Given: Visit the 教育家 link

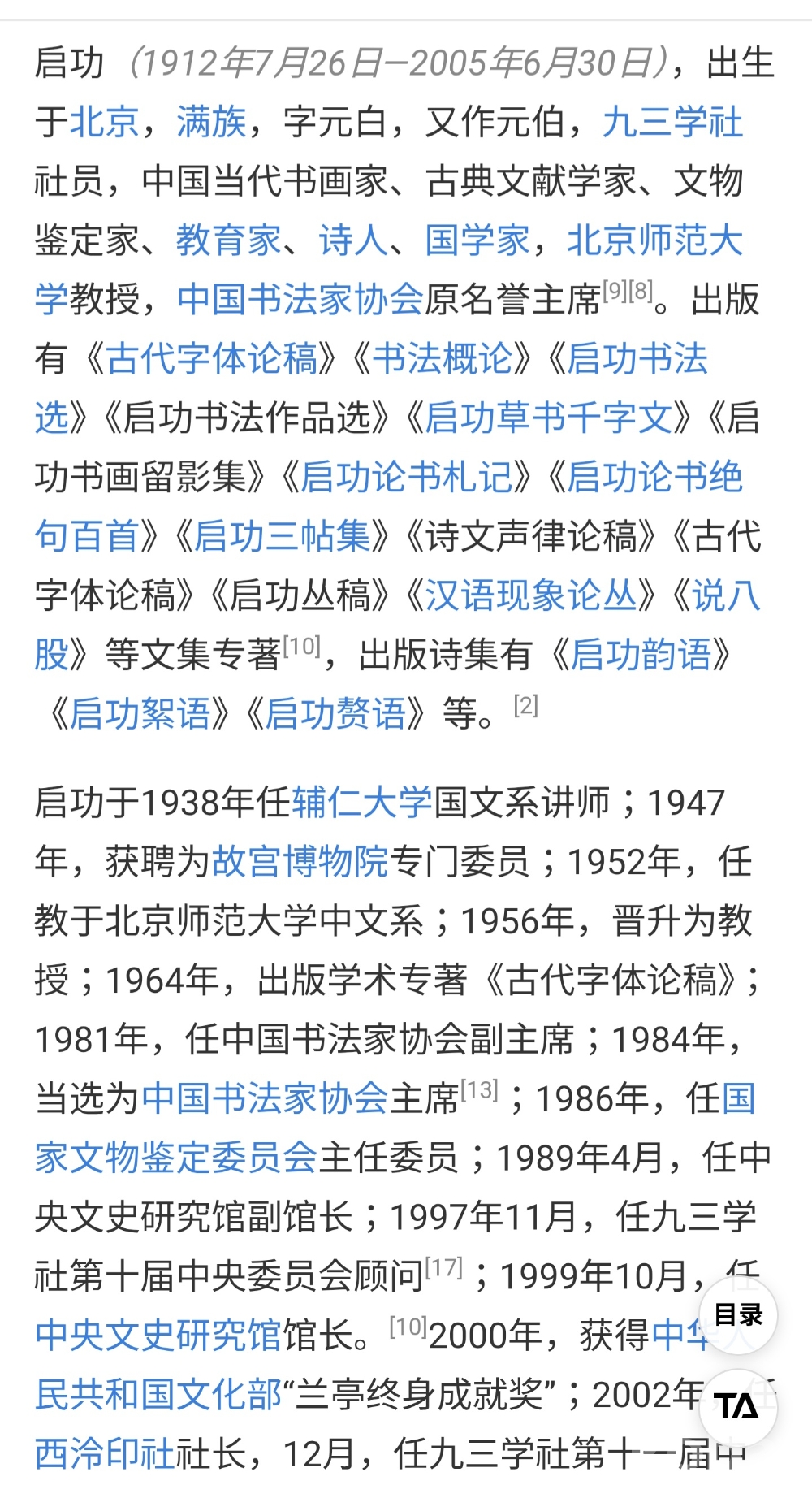Looking at the screenshot, I should click(x=229, y=240).
